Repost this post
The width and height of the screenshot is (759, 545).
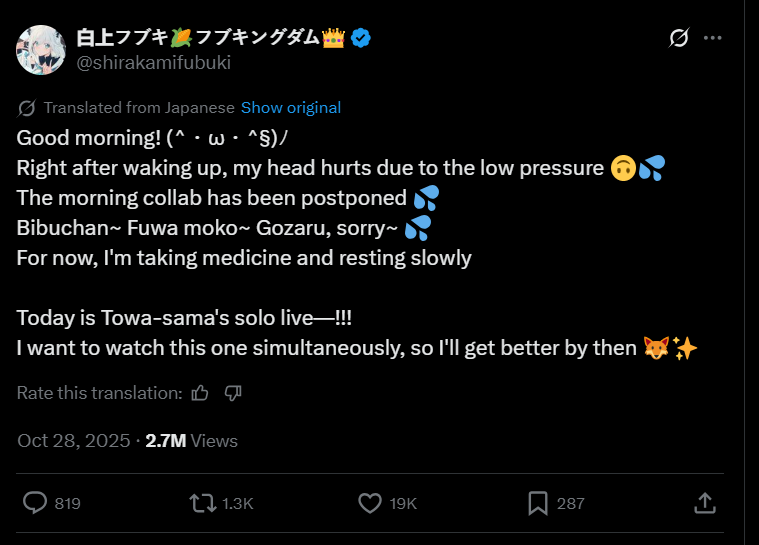click(x=203, y=503)
